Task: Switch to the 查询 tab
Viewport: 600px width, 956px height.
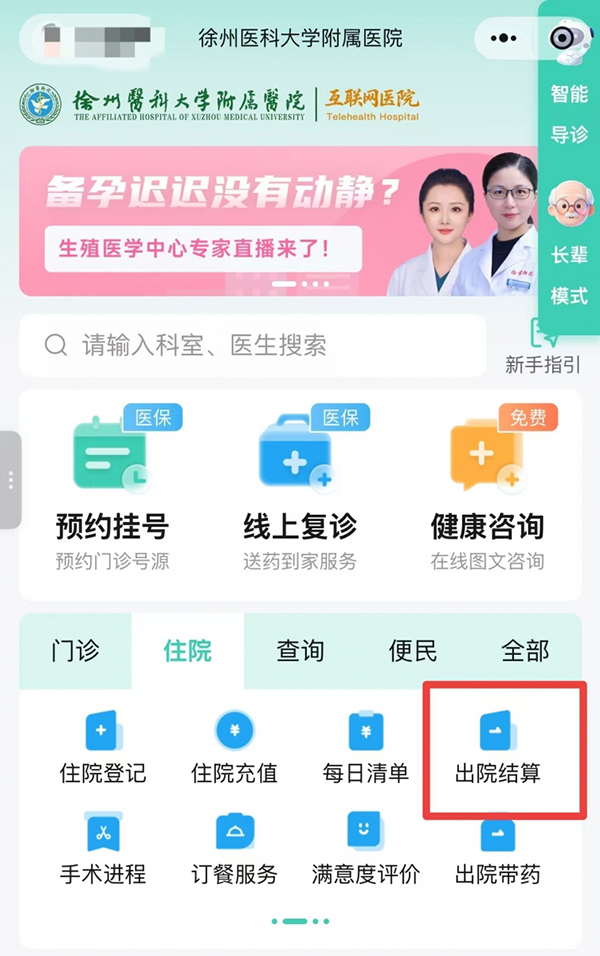Action: (x=300, y=651)
